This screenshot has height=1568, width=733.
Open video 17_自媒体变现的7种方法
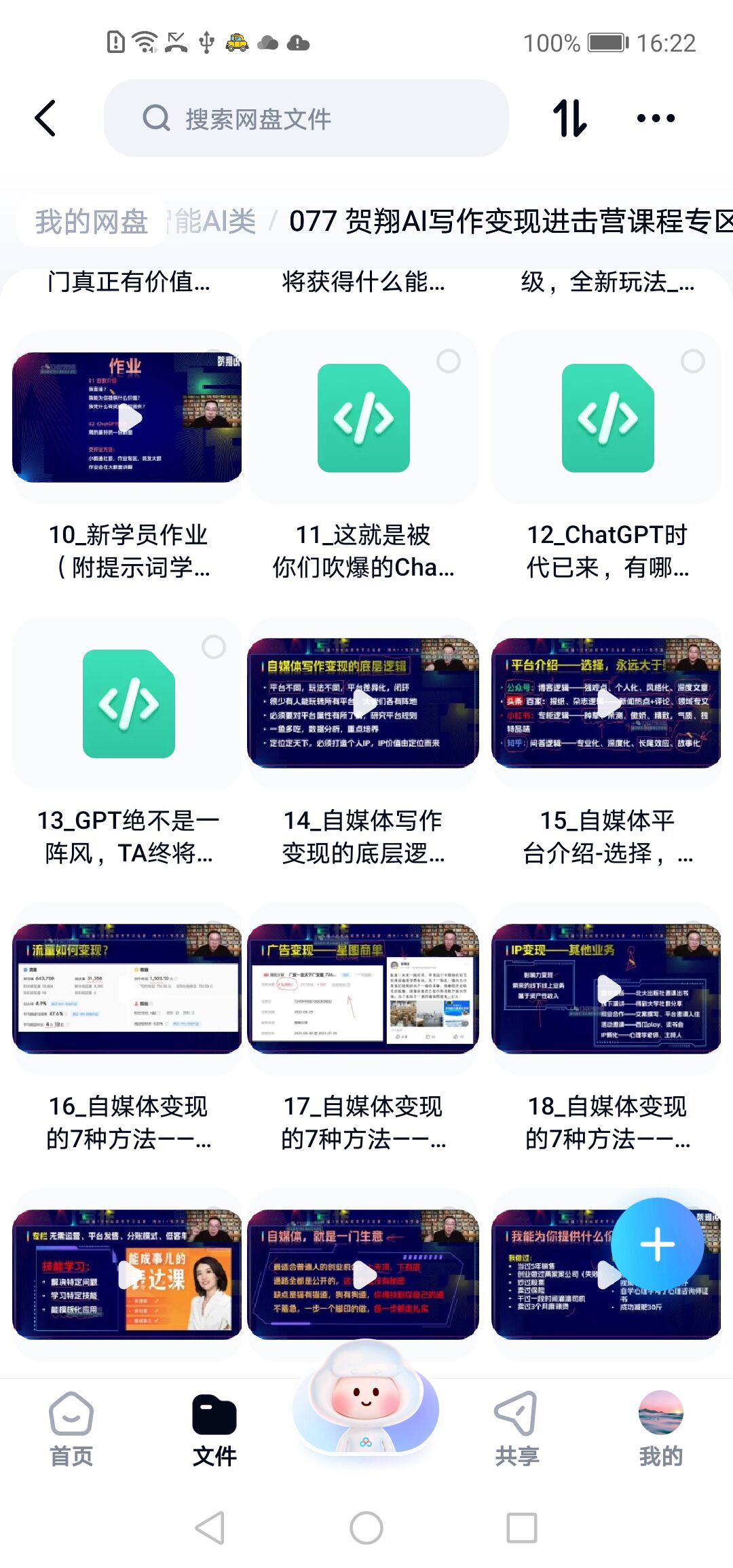pos(363,989)
